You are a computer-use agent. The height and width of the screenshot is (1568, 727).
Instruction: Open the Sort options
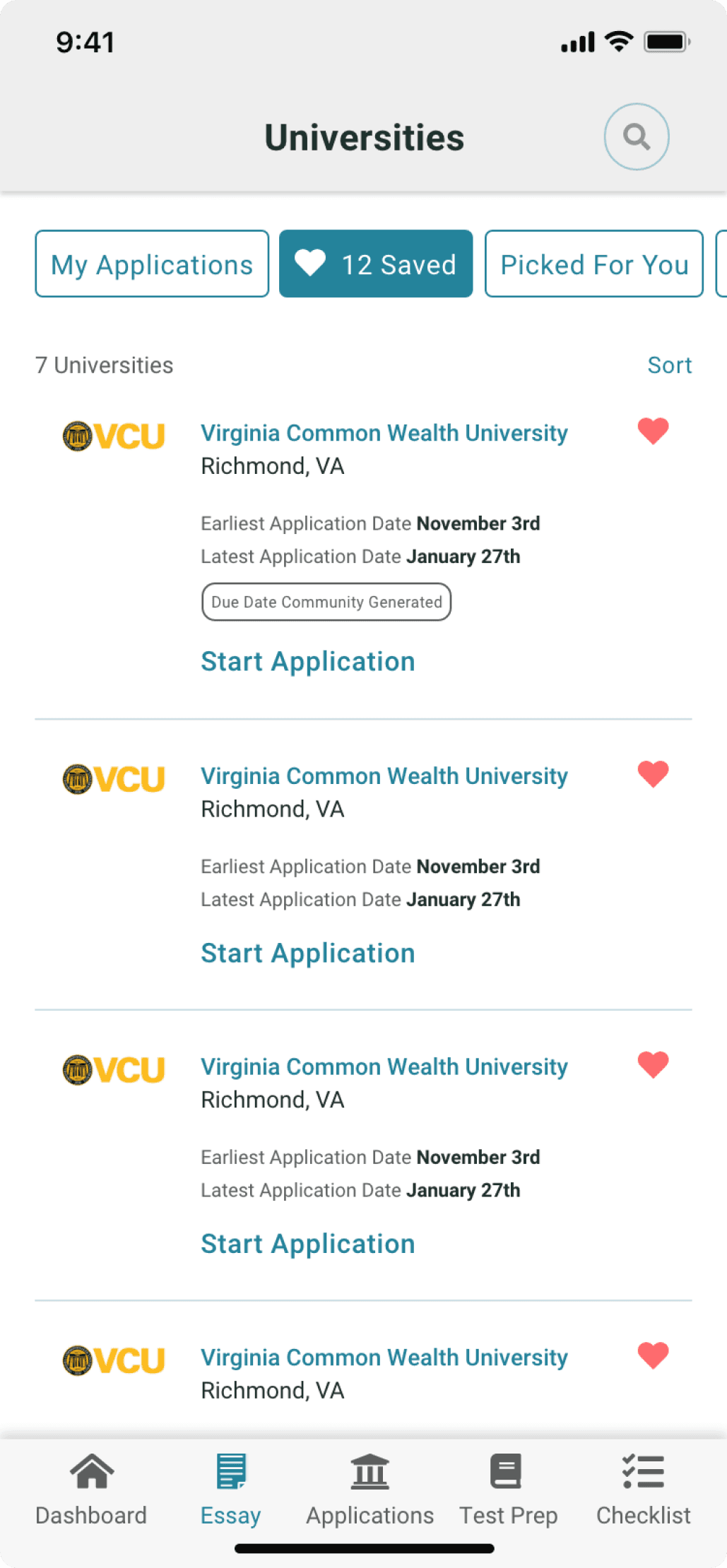click(x=669, y=365)
